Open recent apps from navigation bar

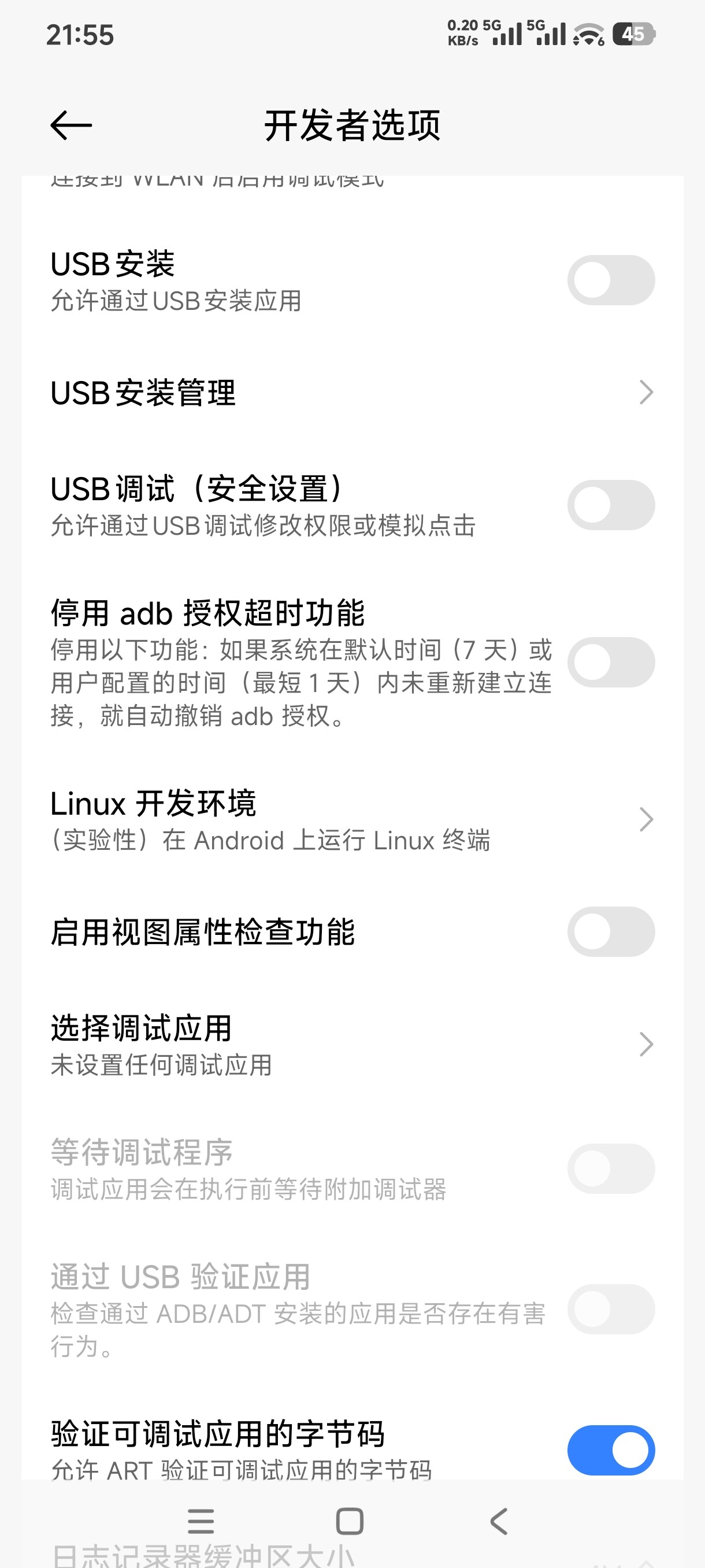click(x=201, y=1521)
